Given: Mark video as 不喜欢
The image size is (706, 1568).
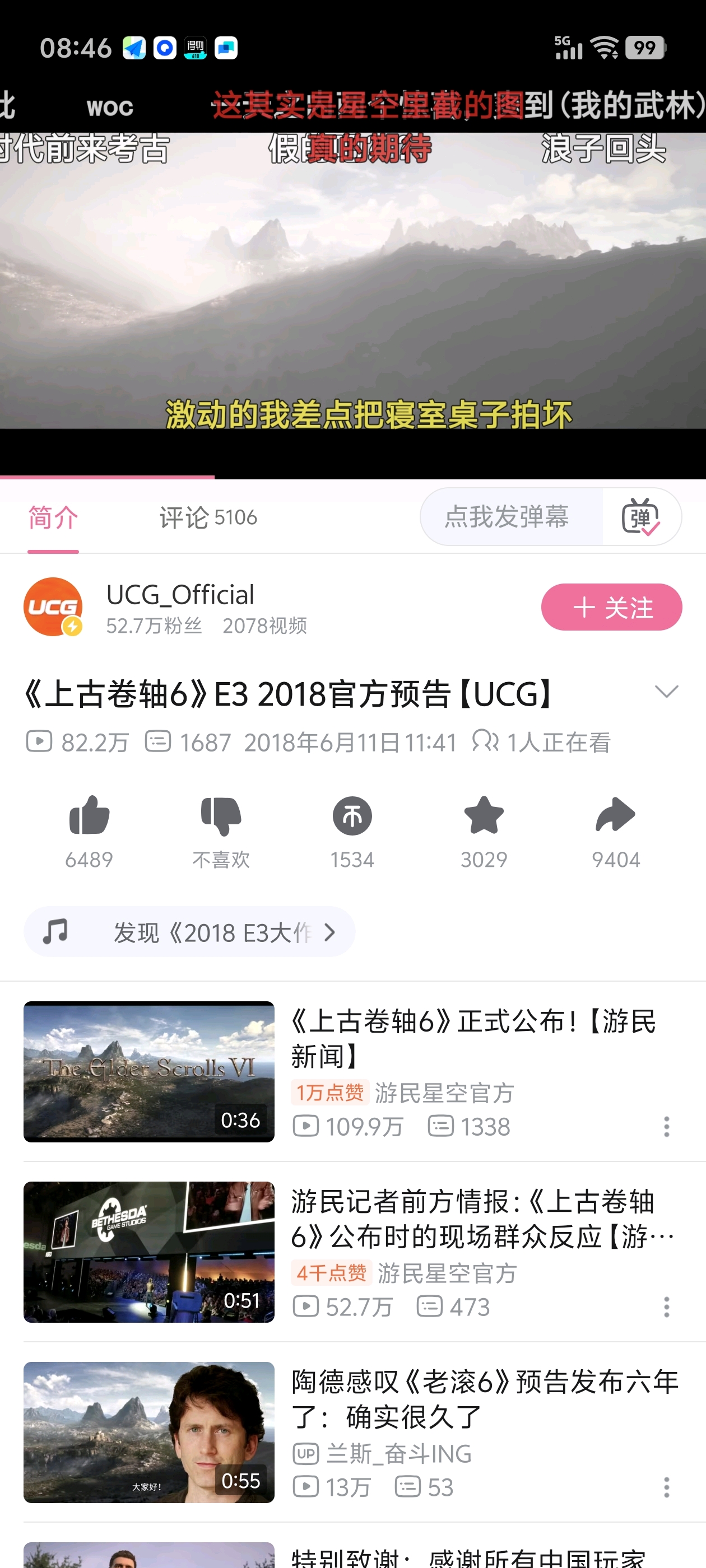Looking at the screenshot, I should (x=221, y=816).
